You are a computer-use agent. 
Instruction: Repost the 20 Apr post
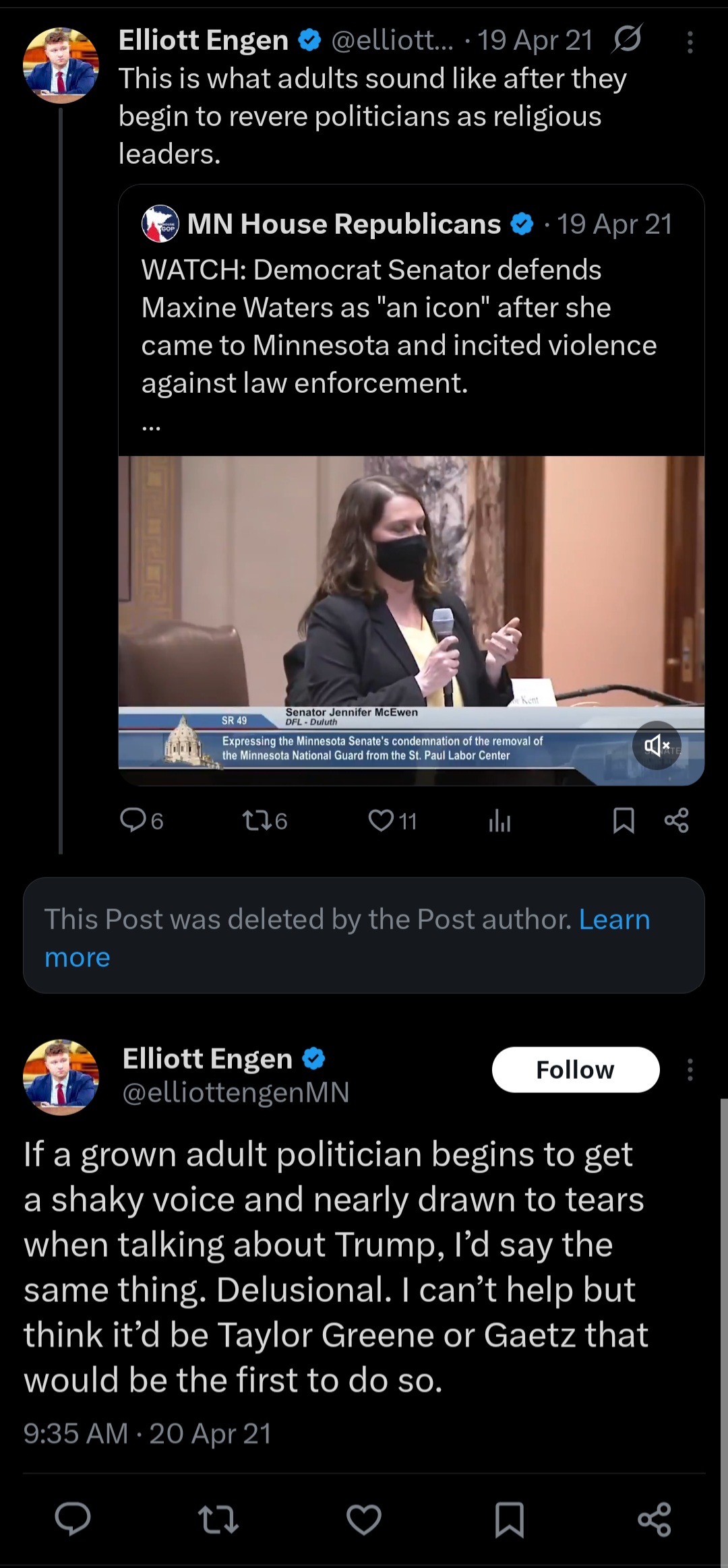(x=218, y=1519)
